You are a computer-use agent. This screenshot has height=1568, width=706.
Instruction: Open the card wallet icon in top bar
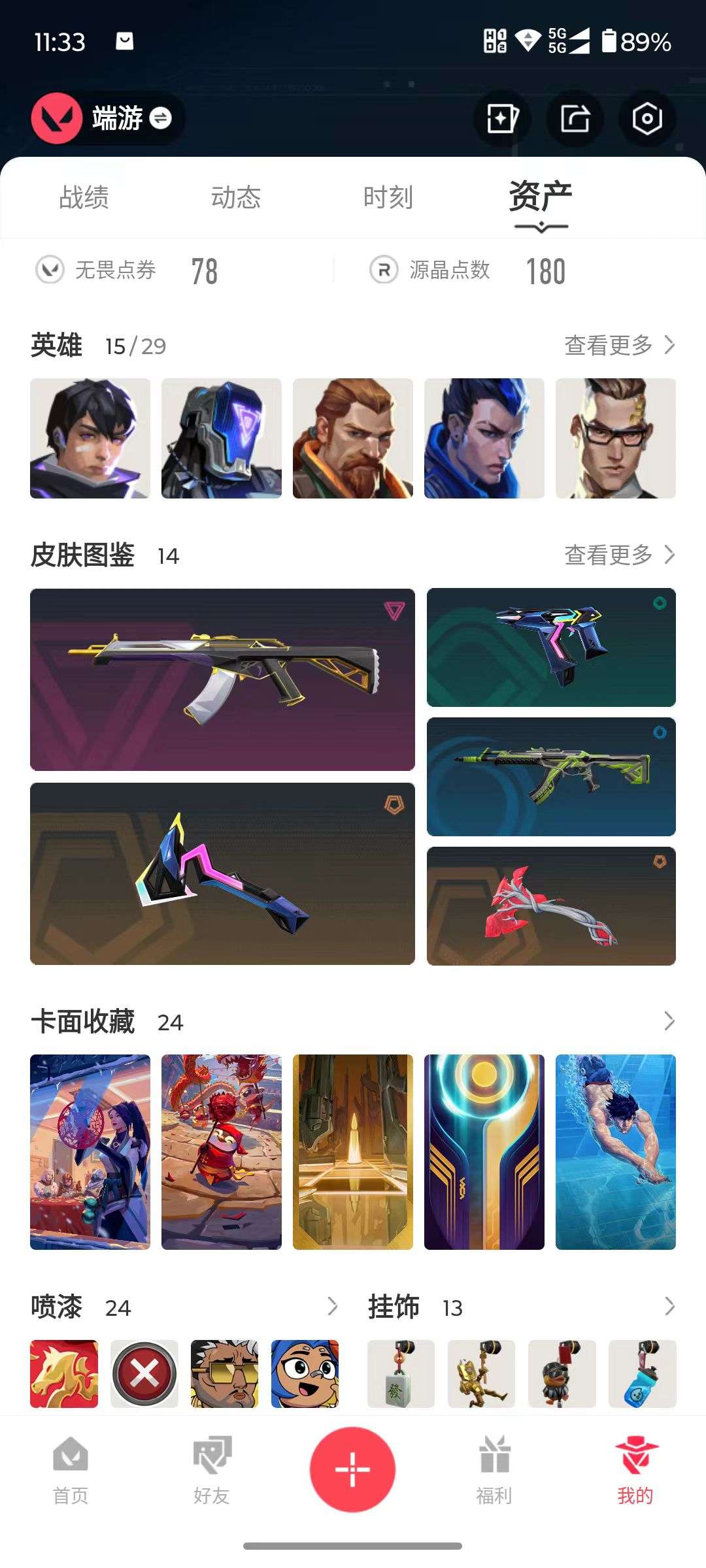point(503,119)
